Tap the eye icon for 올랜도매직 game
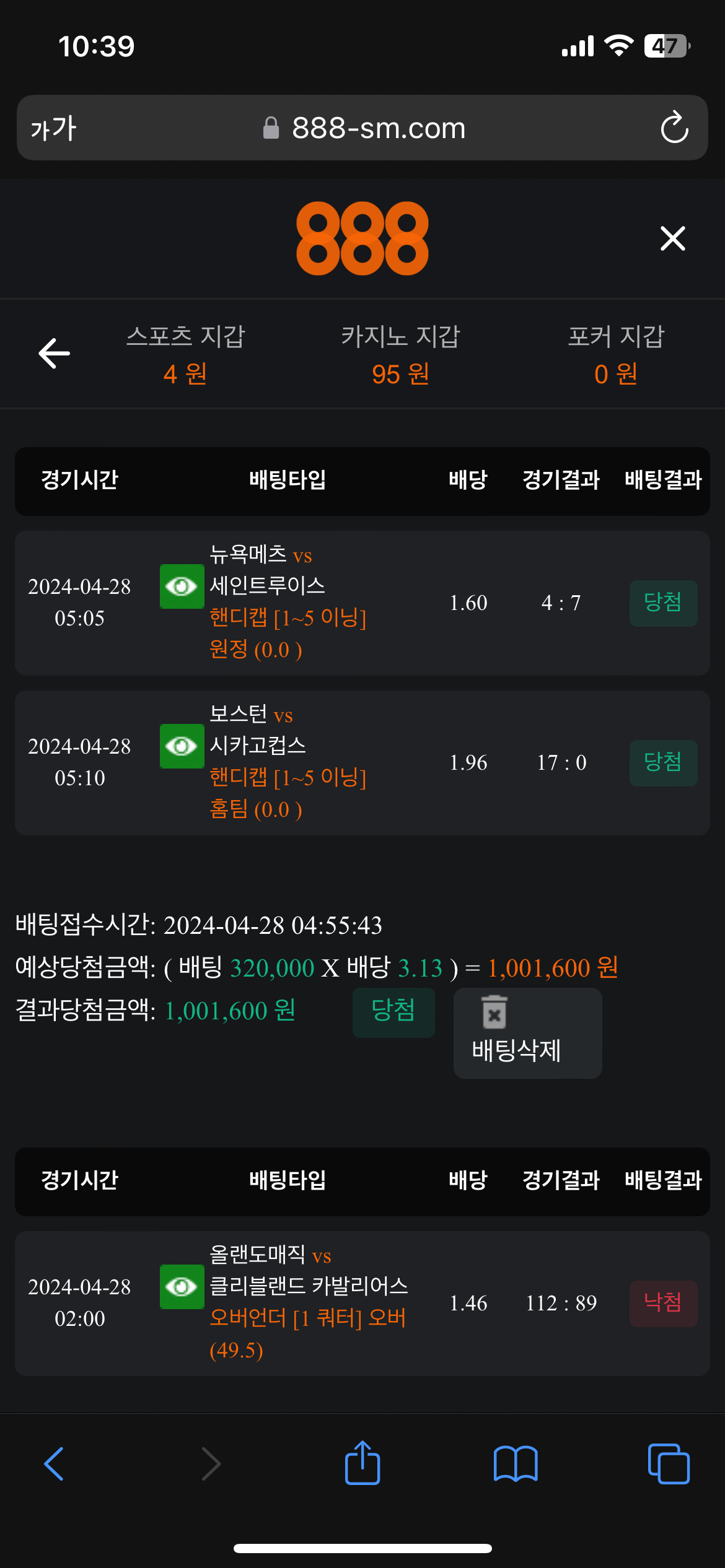725x1568 pixels. pos(182,1287)
